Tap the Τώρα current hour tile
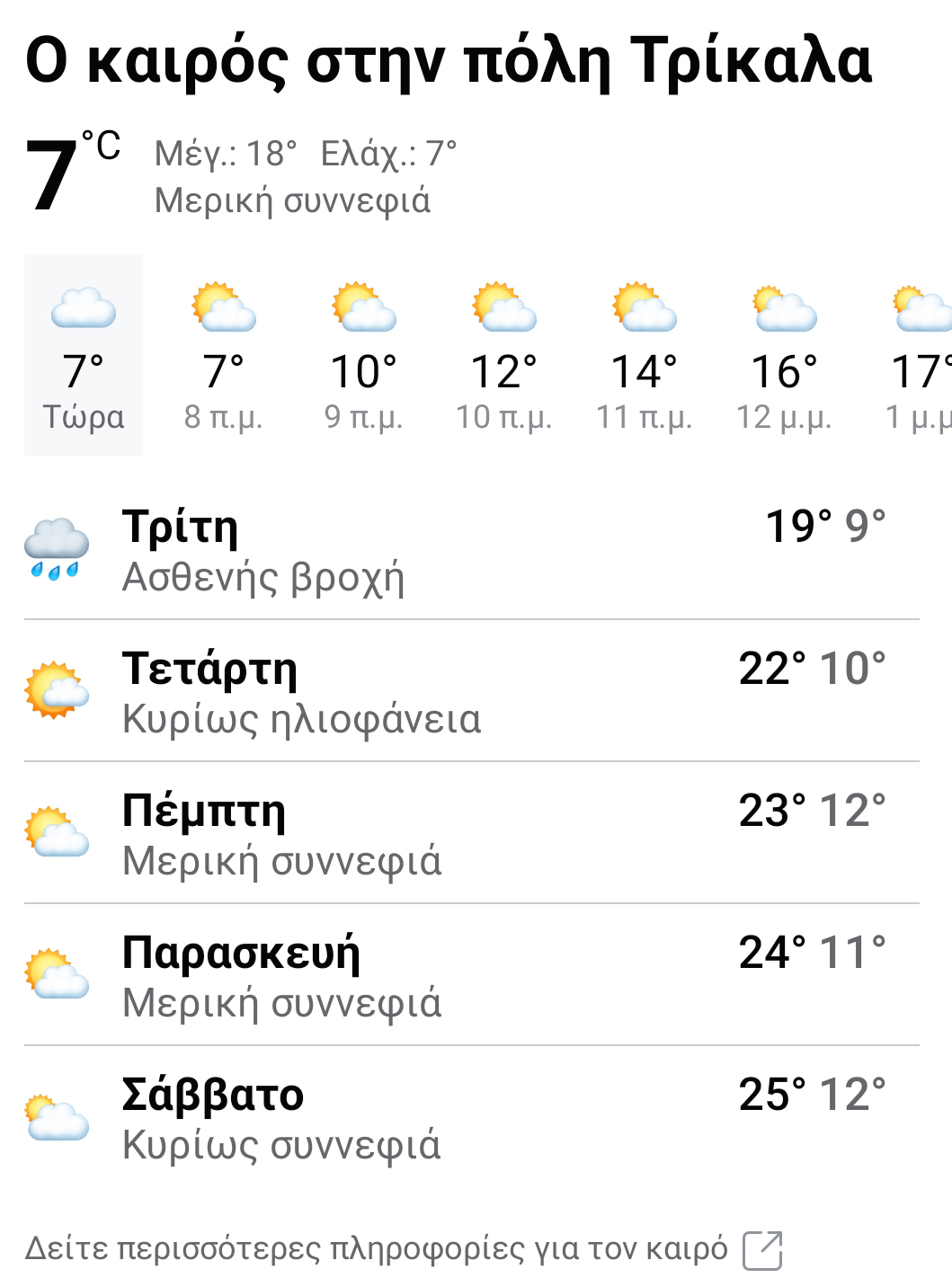 [x=84, y=356]
